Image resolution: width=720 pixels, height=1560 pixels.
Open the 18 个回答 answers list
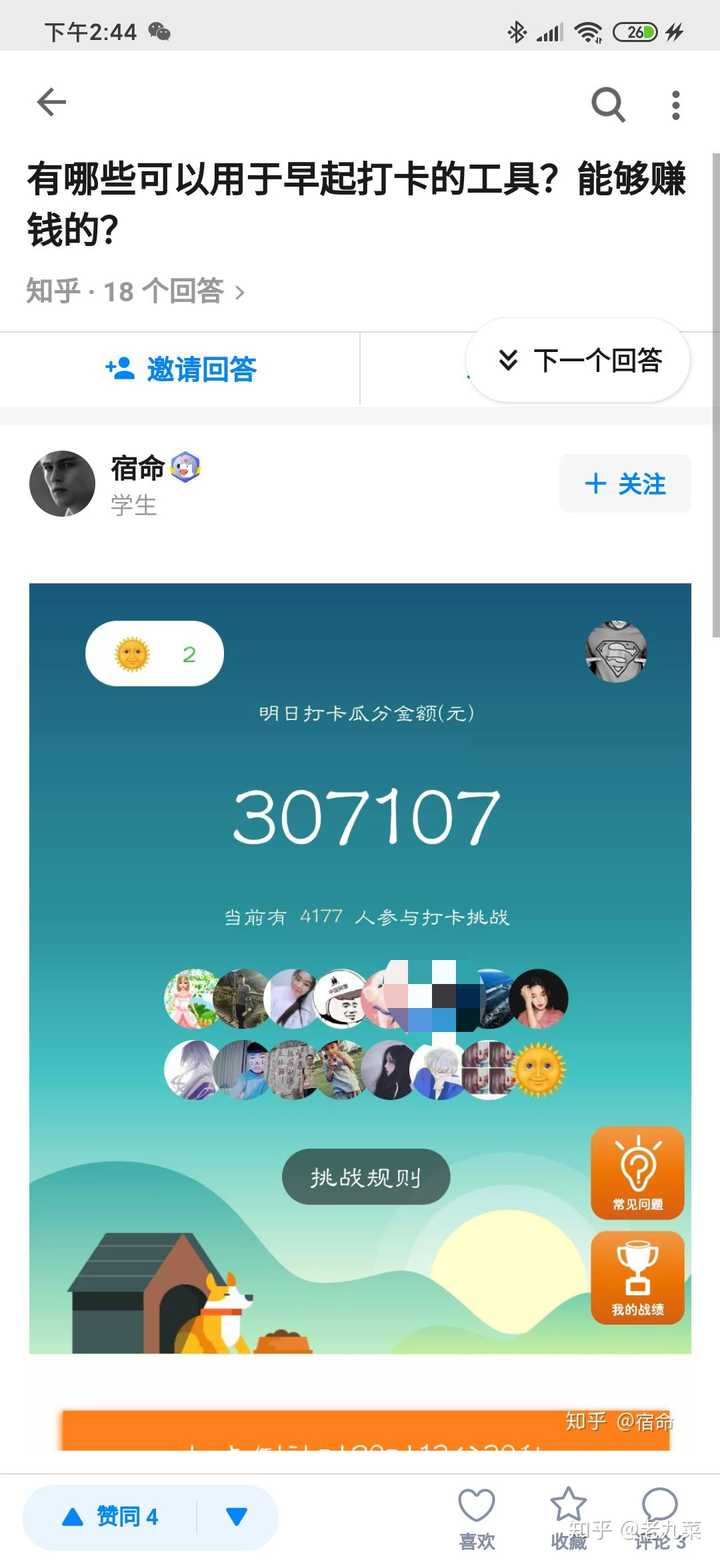pyautogui.click(x=135, y=291)
